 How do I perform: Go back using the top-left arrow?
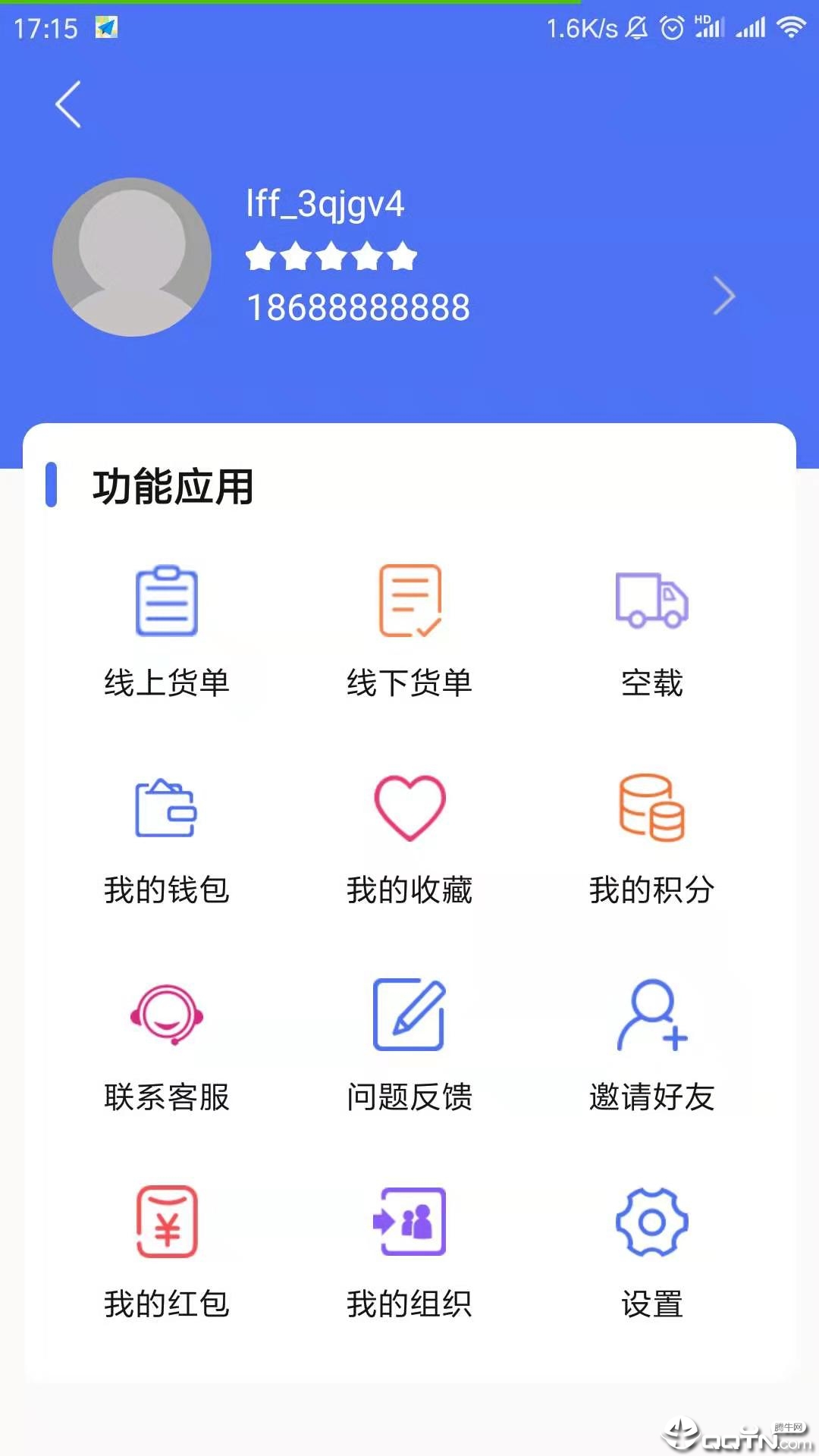68,105
